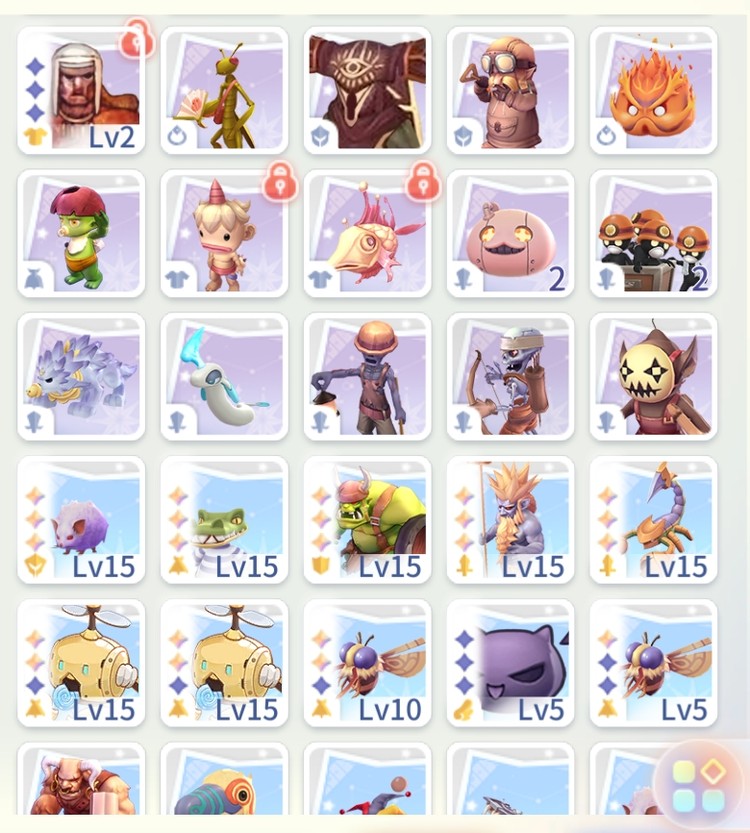Select the pink mustache blob card

(510, 234)
